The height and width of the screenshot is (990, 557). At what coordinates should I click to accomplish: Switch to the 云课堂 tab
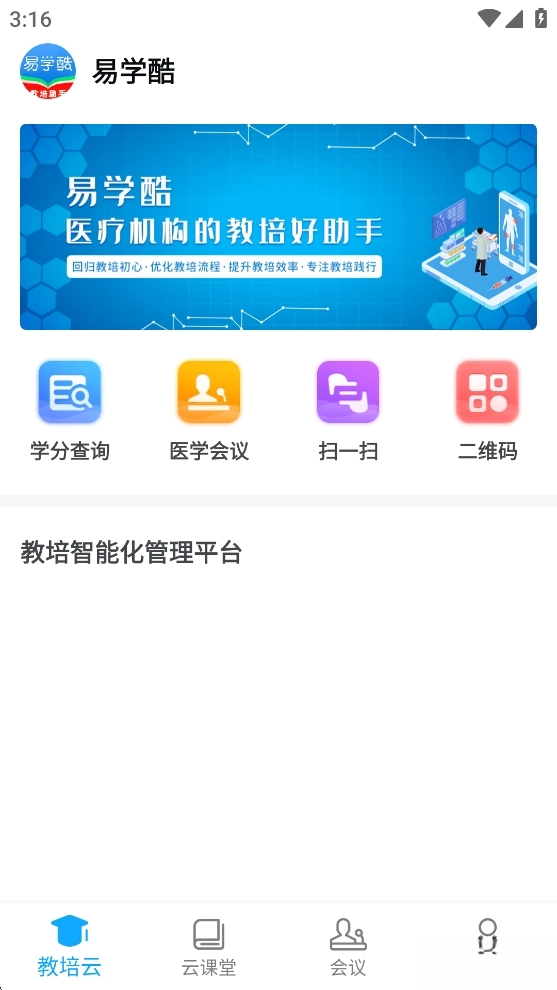tap(209, 946)
